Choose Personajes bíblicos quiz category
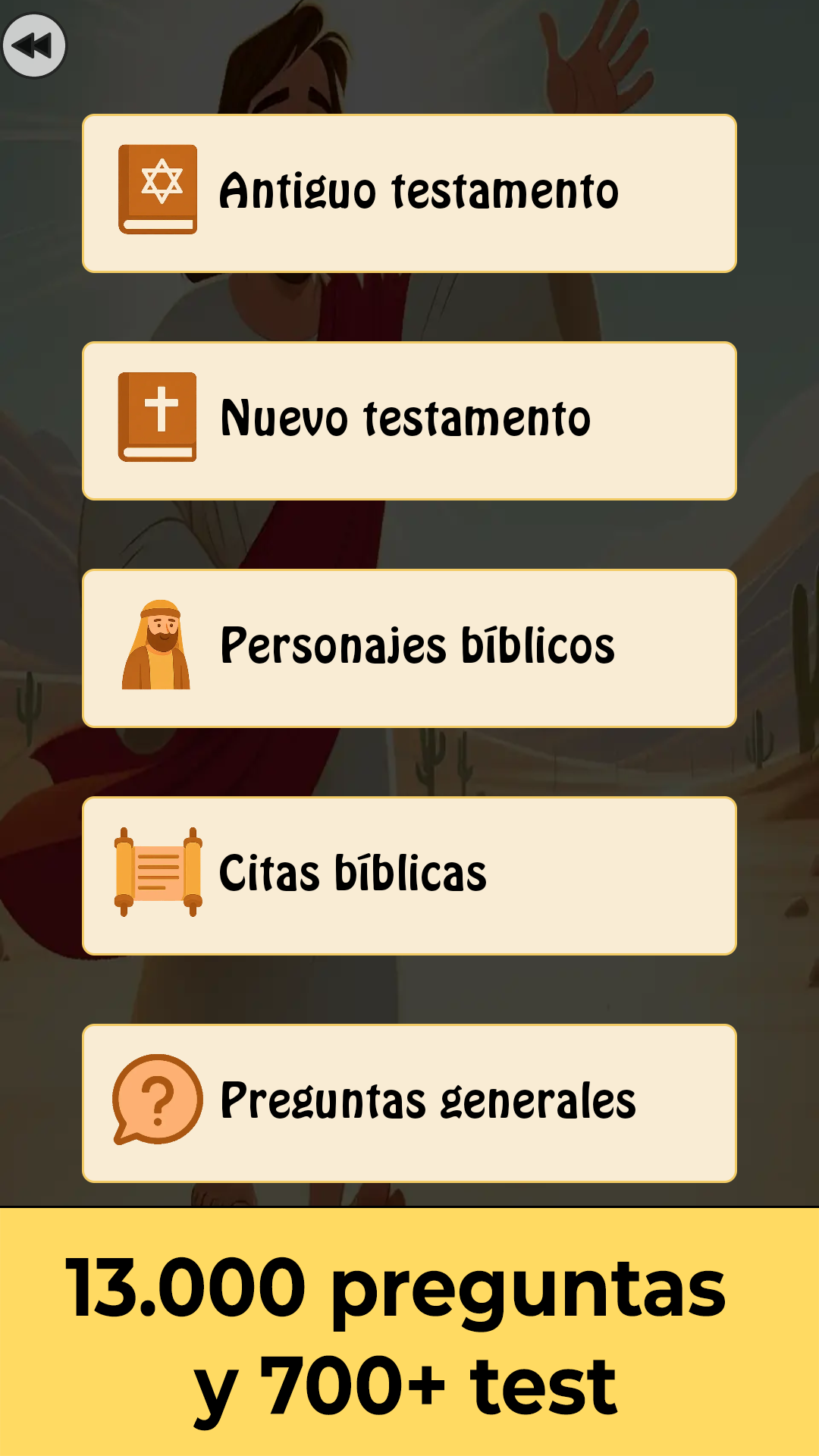The image size is (819, 1456). coord(409,648)
